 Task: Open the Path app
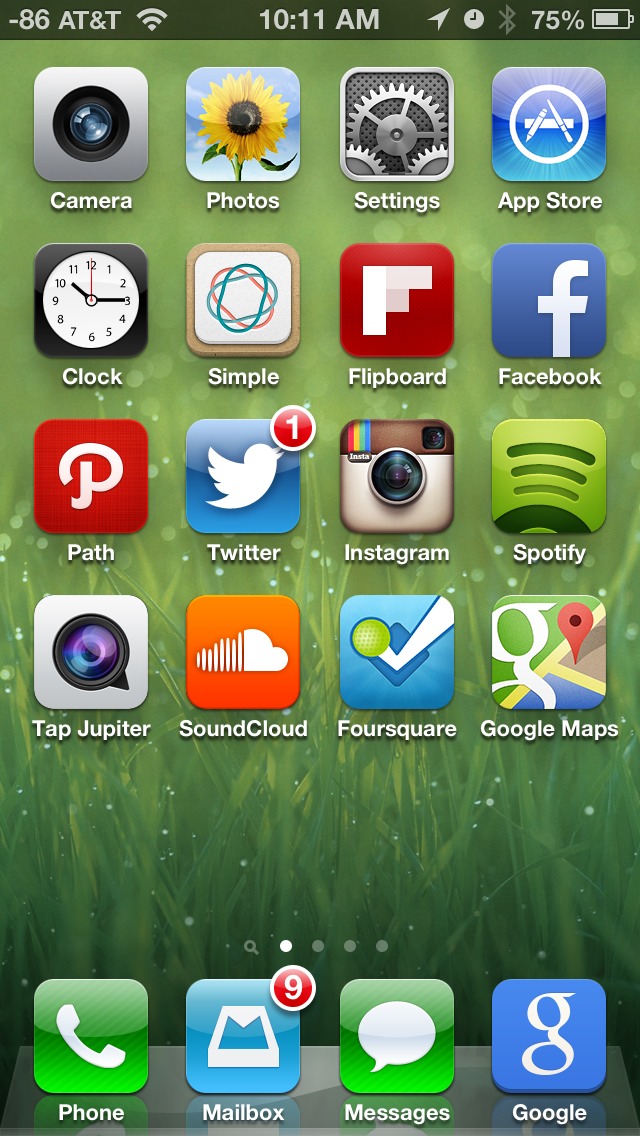(91, 477)
